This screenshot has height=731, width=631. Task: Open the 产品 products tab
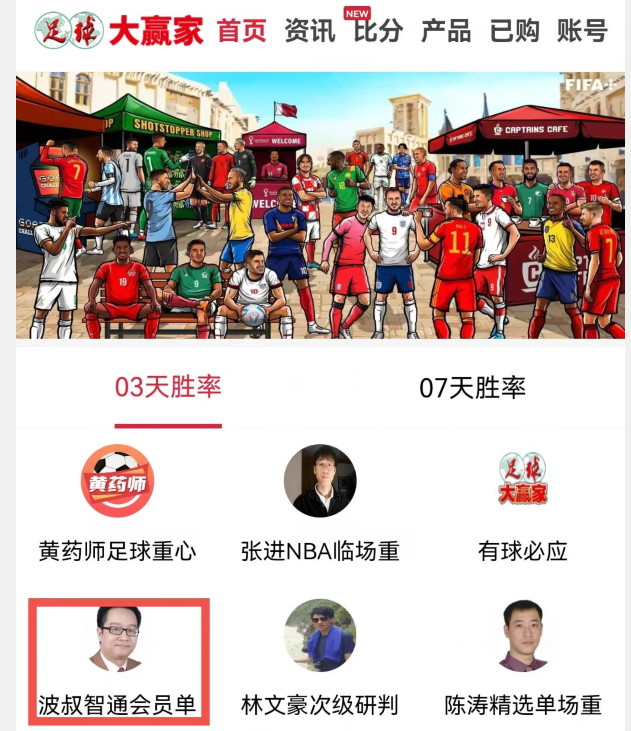pyautogui.click(x=446, y=30)
